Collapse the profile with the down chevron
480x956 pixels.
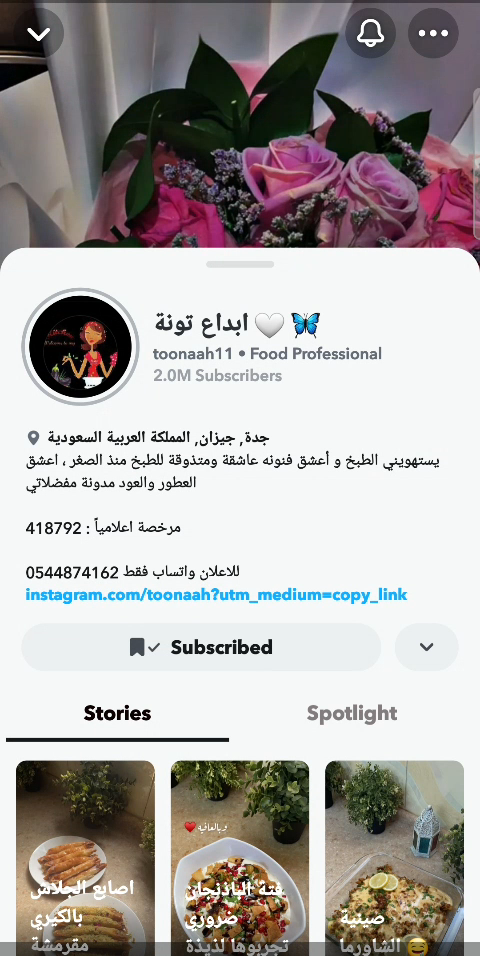pos(38,34)
